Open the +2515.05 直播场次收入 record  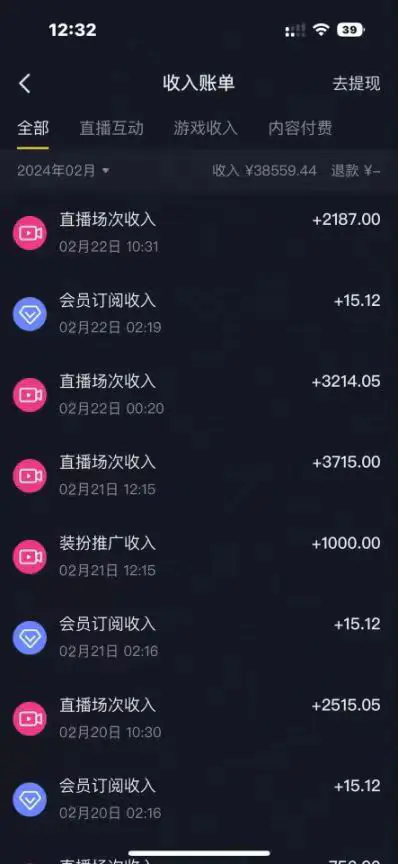tap(199, 719)
